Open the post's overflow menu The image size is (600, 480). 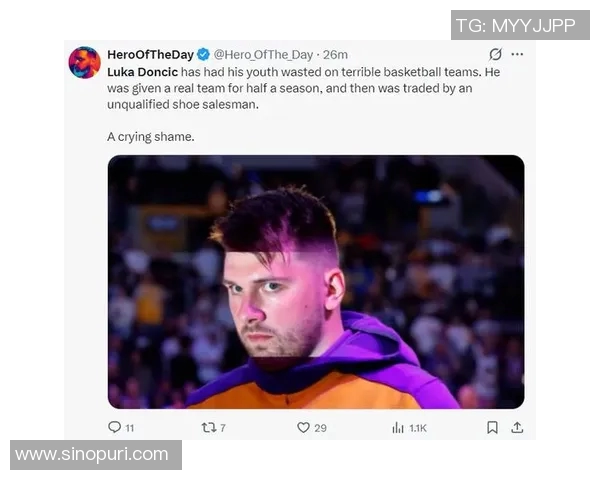[517, 54]
